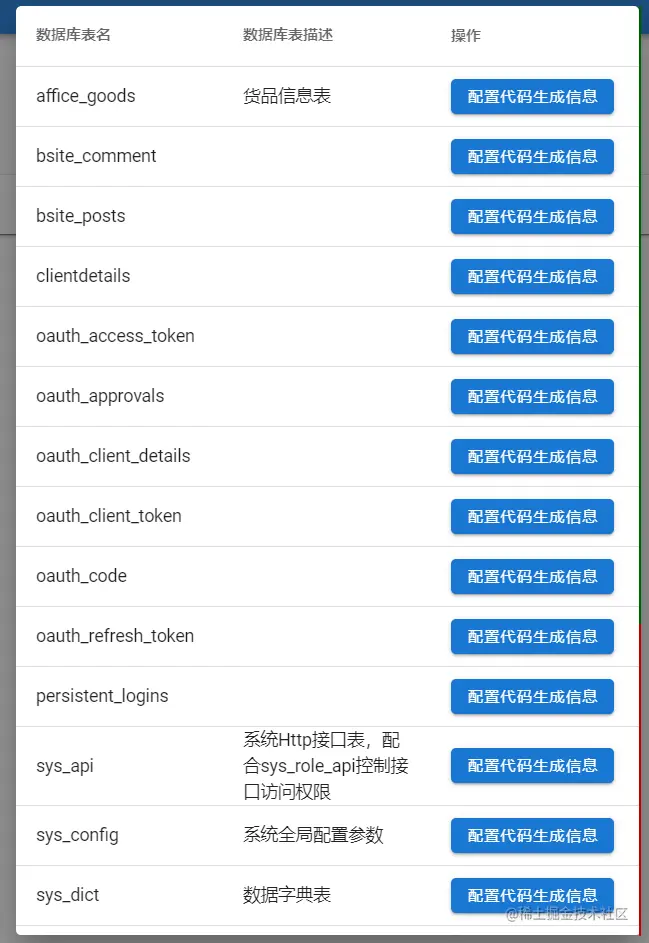Choose 配置代码生成信息 for oauth_client_token
The image size is (649, 943).
click(x=532, y=517)
